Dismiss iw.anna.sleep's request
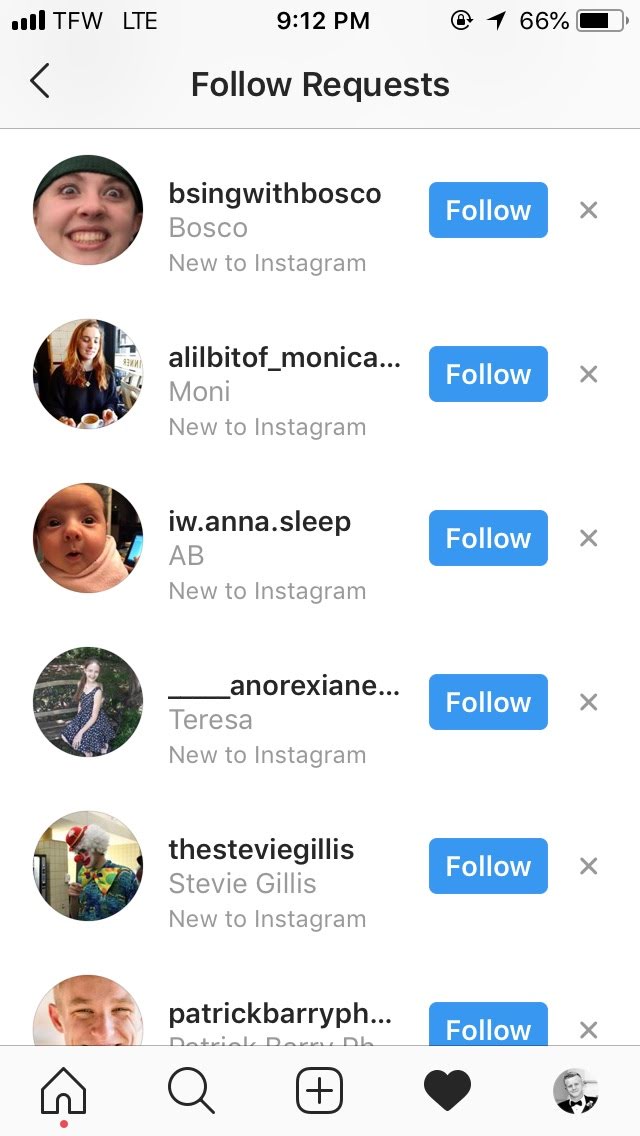The height and width of the screenshot is (1136, 640). point(589,538)
